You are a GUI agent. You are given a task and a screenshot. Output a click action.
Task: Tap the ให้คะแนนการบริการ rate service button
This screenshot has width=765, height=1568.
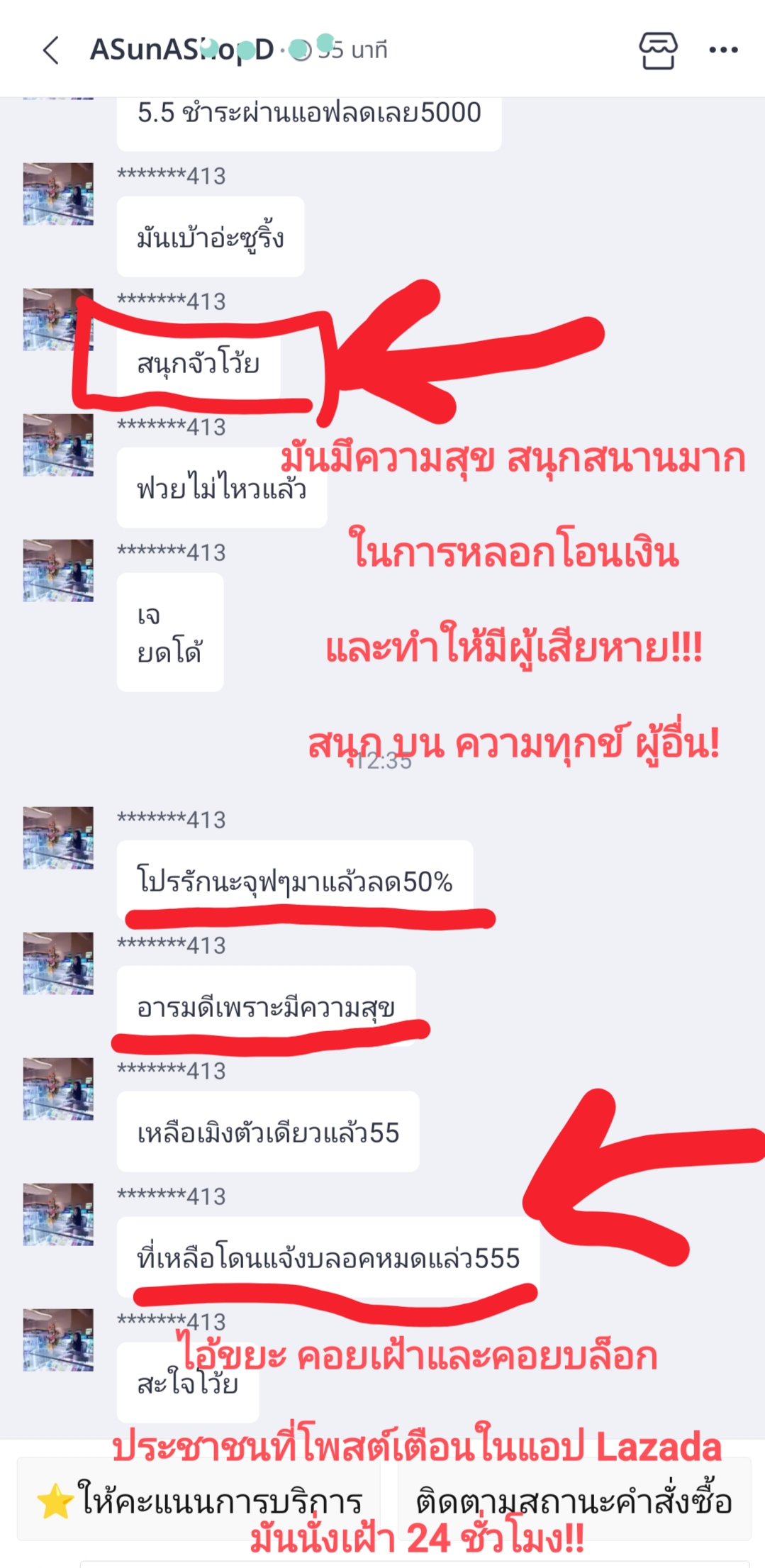199,1499
